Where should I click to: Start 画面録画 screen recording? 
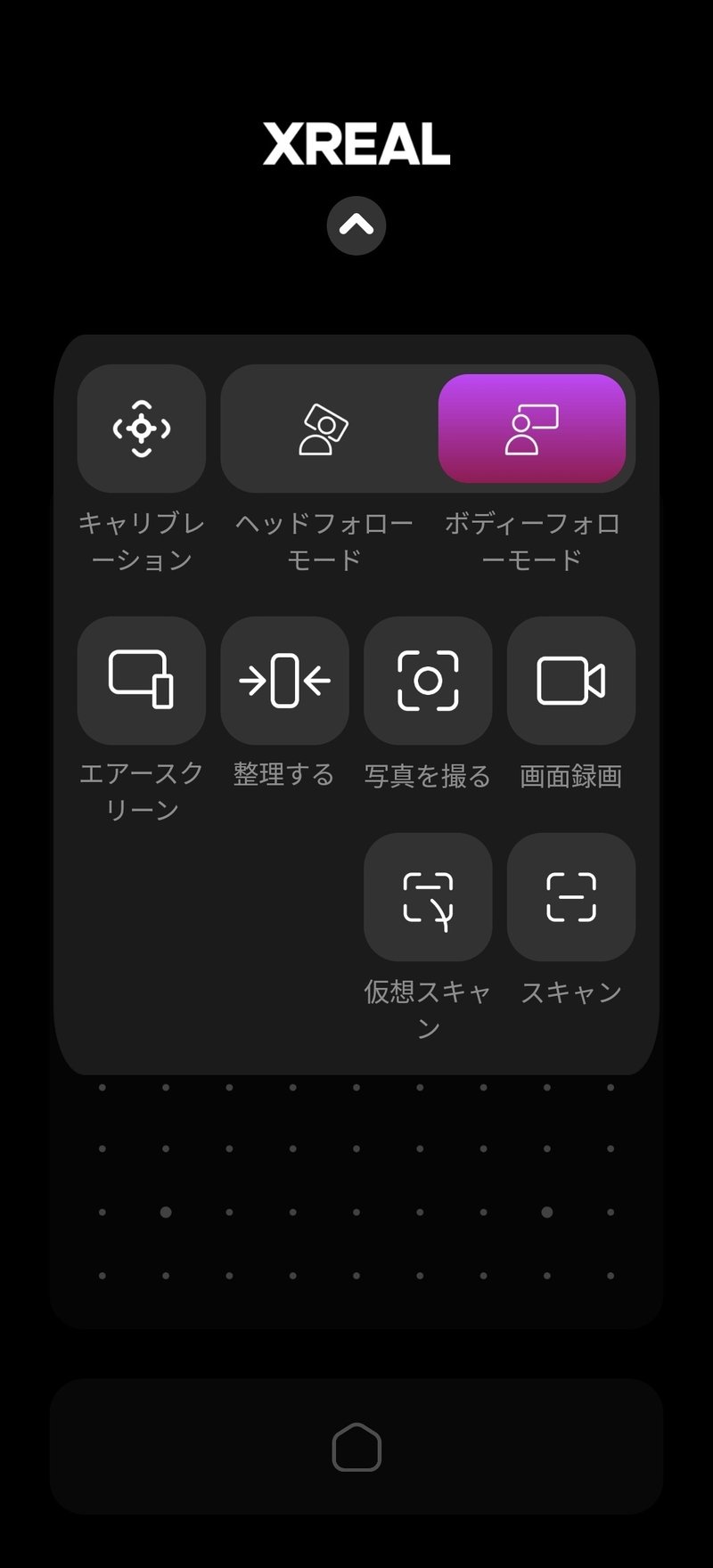click(571, 681)
